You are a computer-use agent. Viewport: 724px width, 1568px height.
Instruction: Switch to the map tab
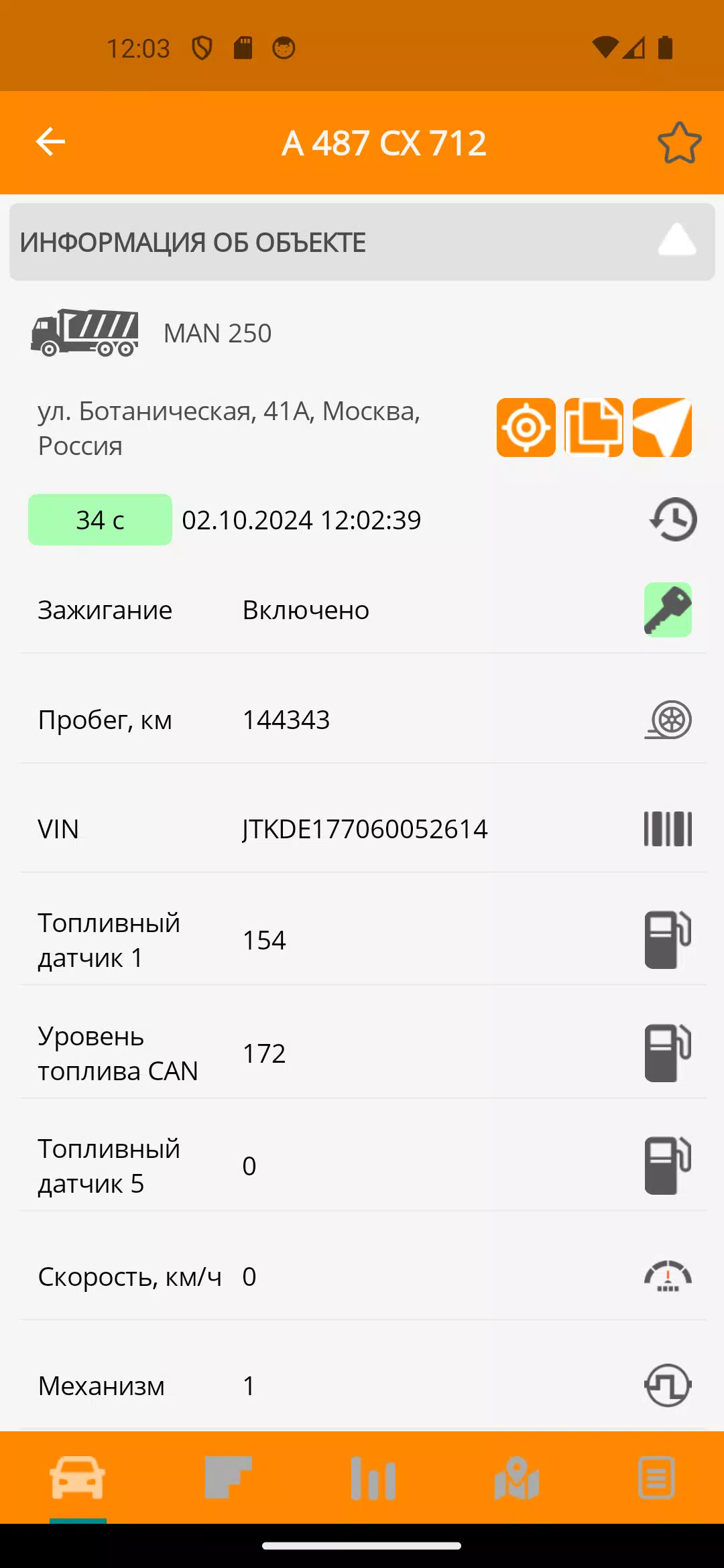[x=517, y=1478]
